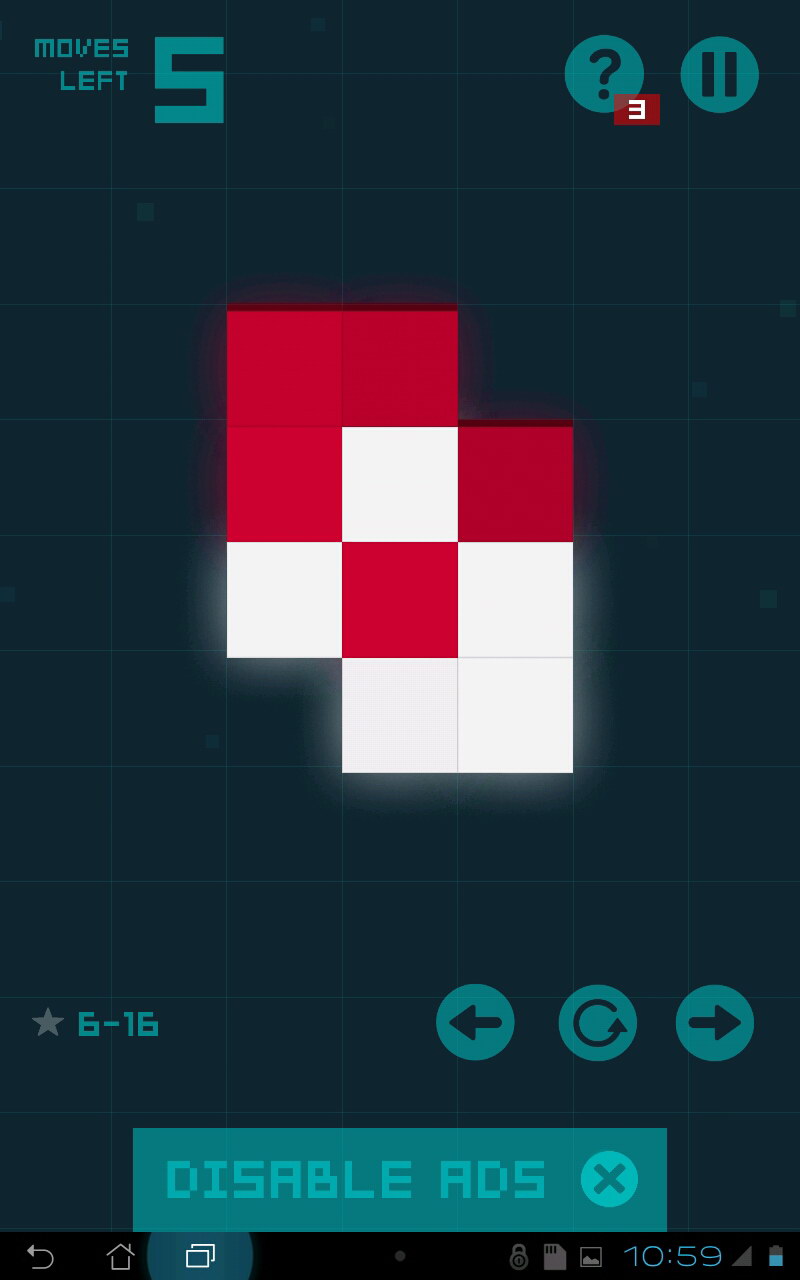Tap the Disable Ads banner
Screen dimensions: 800x1280
[x=400, y=1180]
